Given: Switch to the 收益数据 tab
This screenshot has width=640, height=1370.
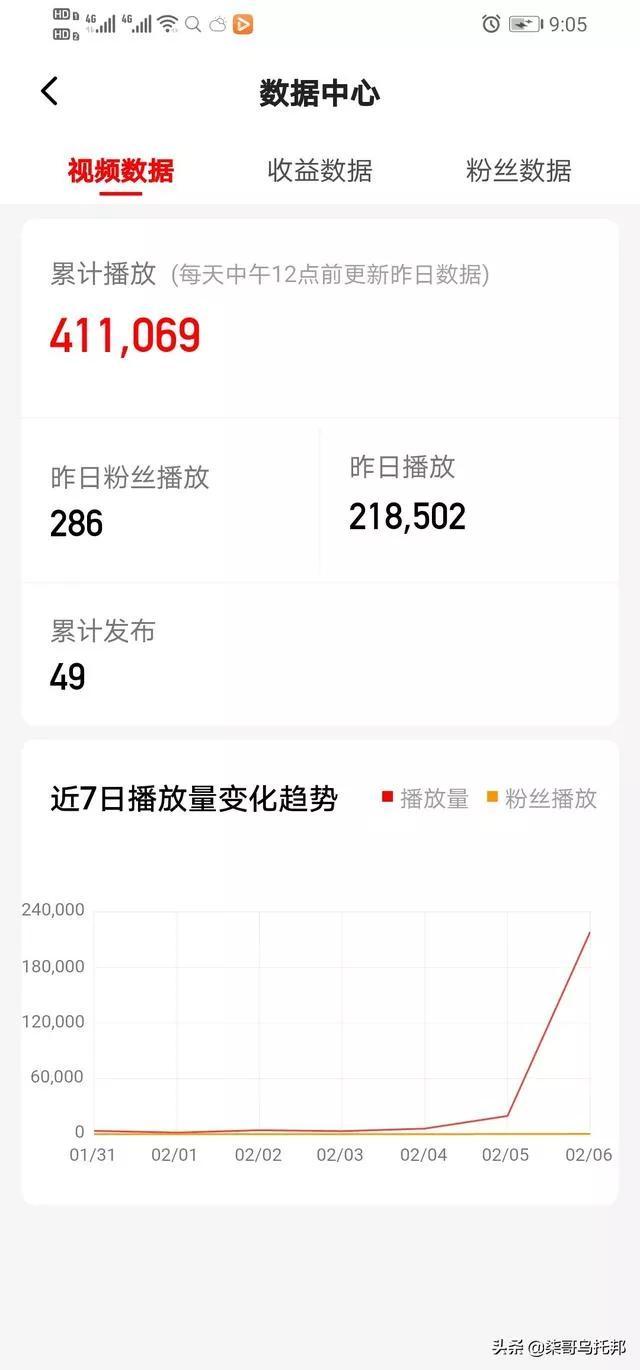Looking at the screenshot, I should click(x=320, y=171).
